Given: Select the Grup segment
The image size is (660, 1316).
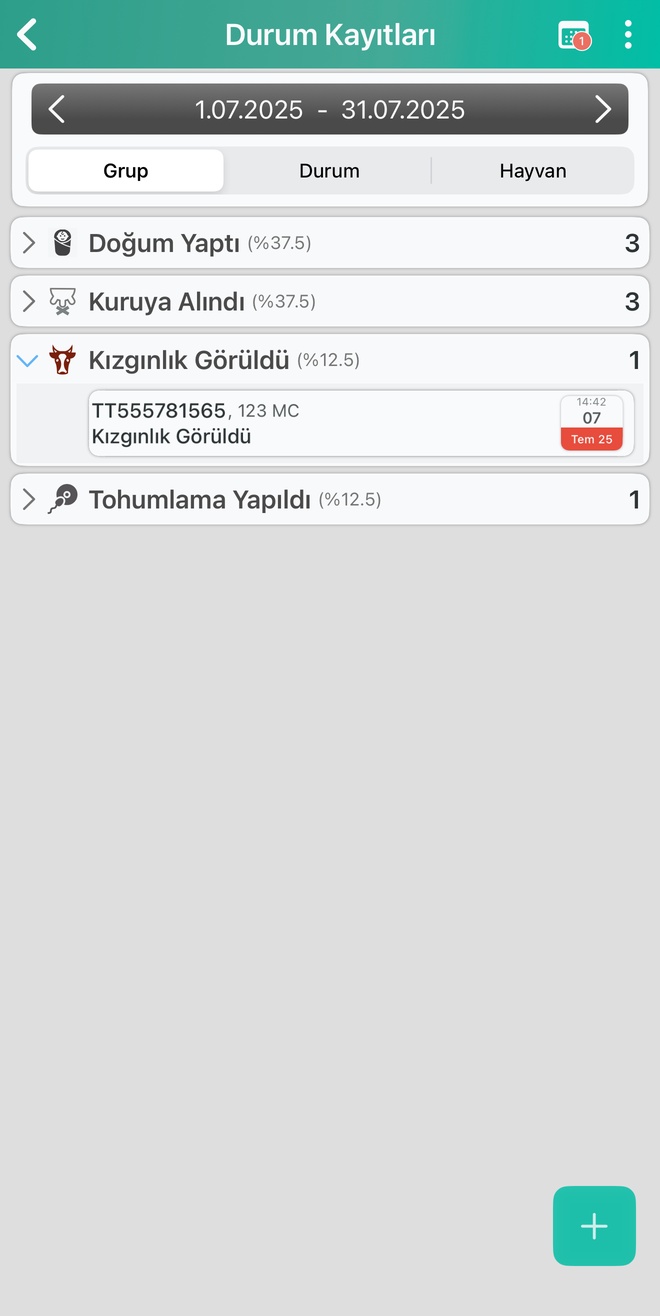Looking at the screenshot, I should [126, 171].
